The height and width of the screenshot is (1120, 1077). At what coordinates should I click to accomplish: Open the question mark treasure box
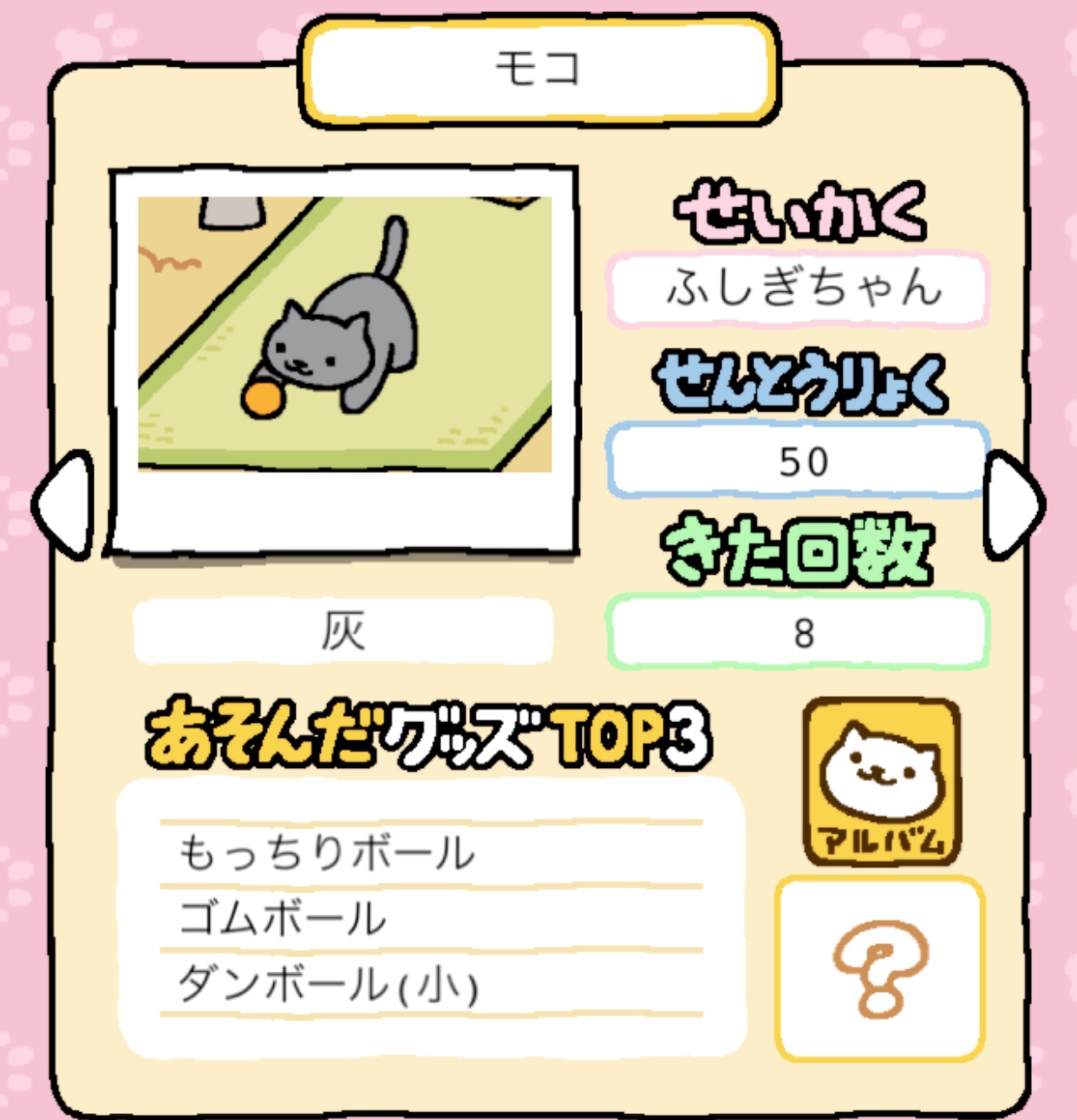(879, 968)
